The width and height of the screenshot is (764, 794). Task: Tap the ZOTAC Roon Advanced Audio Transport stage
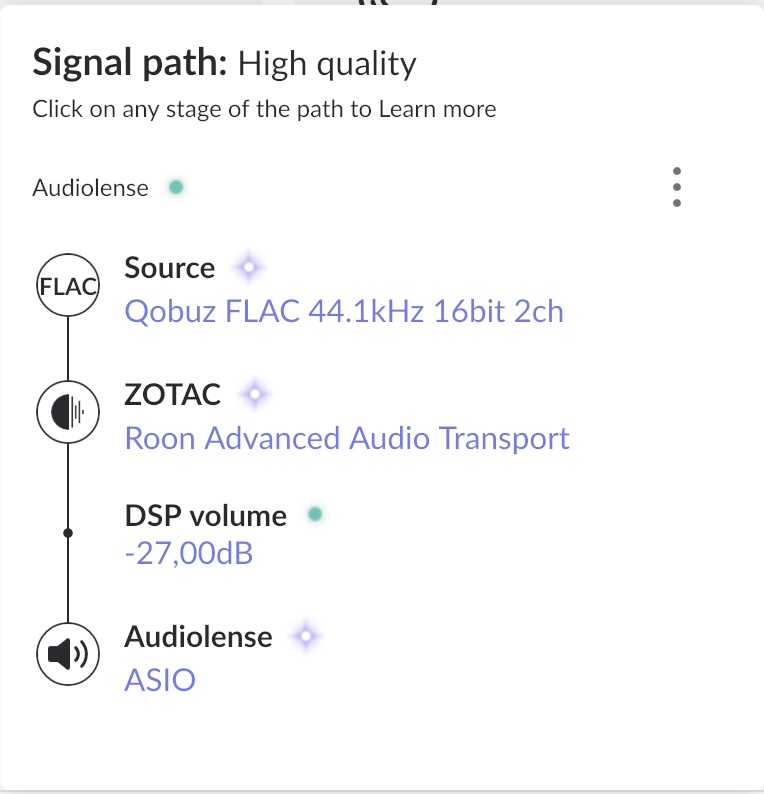pyautogui.click(x=346, y=438)
